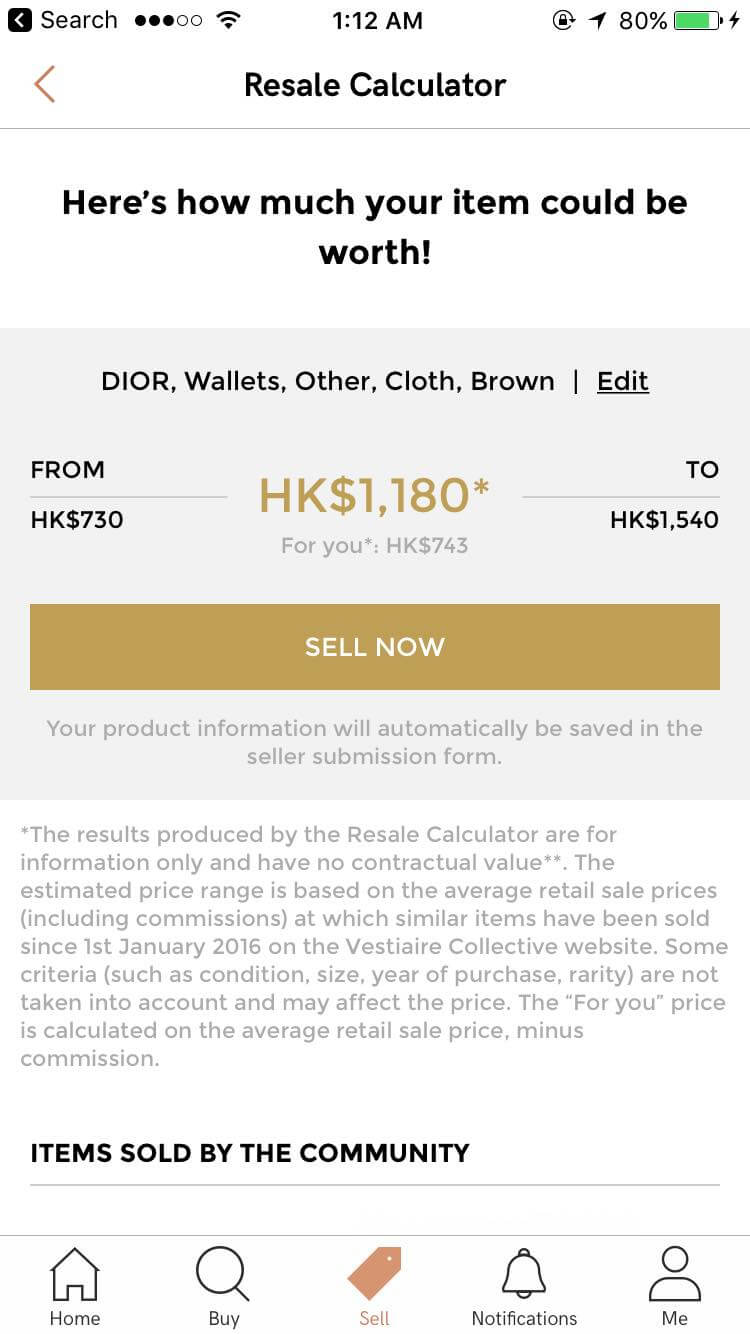Return to Search via status bar link
This screenshot has height=1334, width=750.
pyautogui.click(x=64, y=20)
